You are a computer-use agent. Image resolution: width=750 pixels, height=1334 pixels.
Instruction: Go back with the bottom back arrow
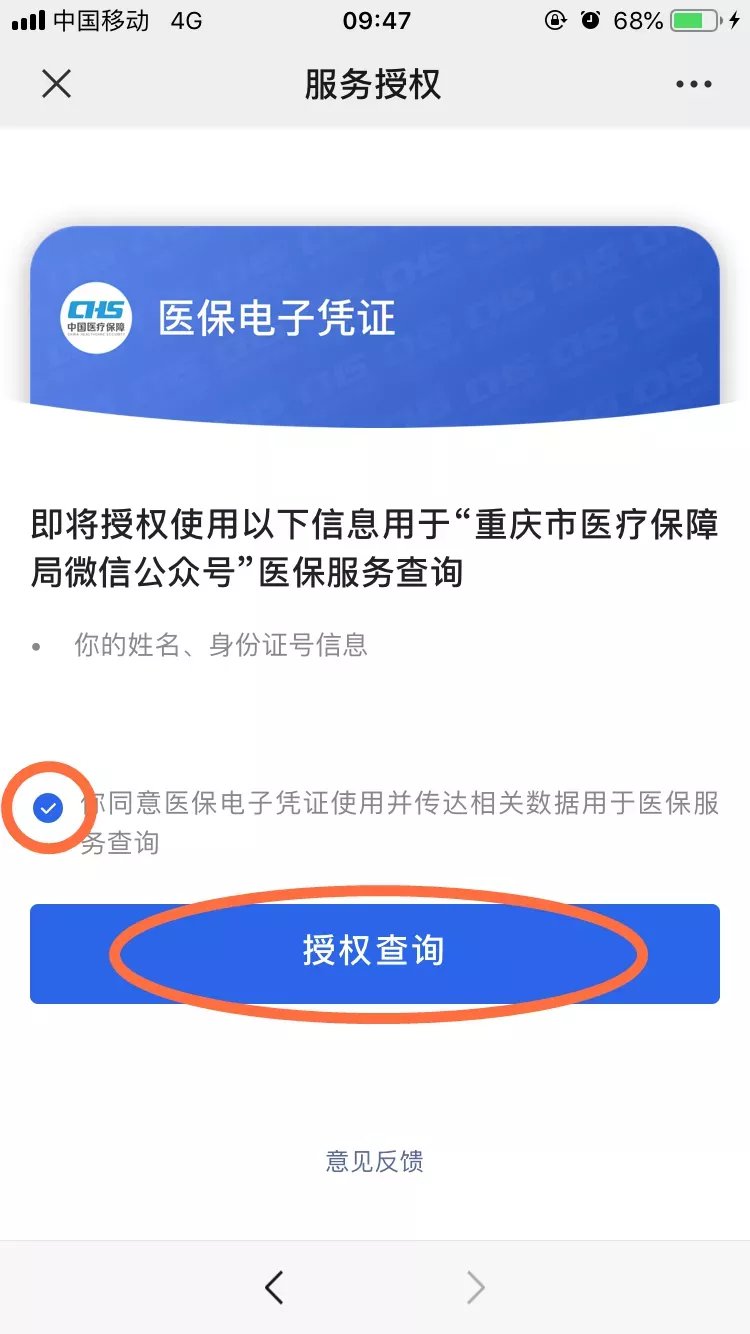(x=274, y=1288)
